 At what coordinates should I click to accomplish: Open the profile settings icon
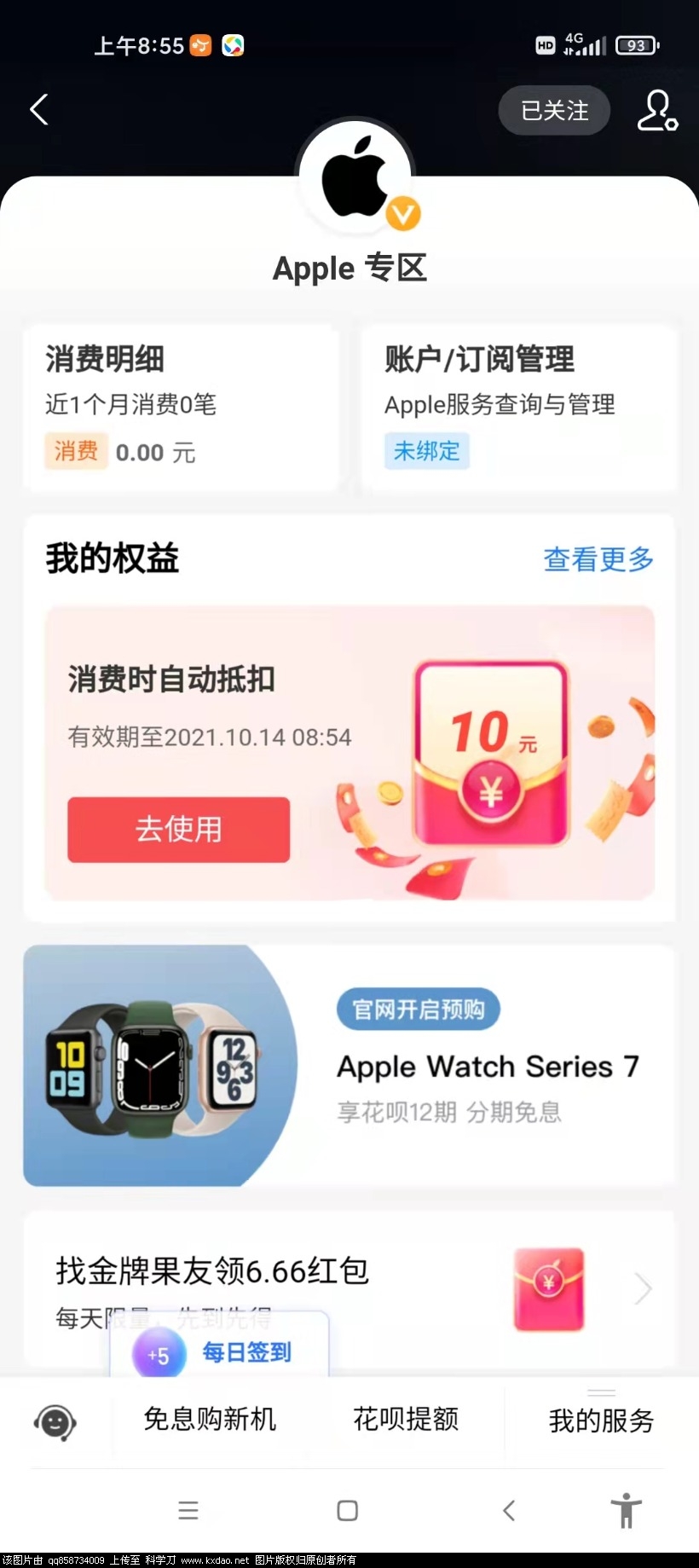[657, 111]
